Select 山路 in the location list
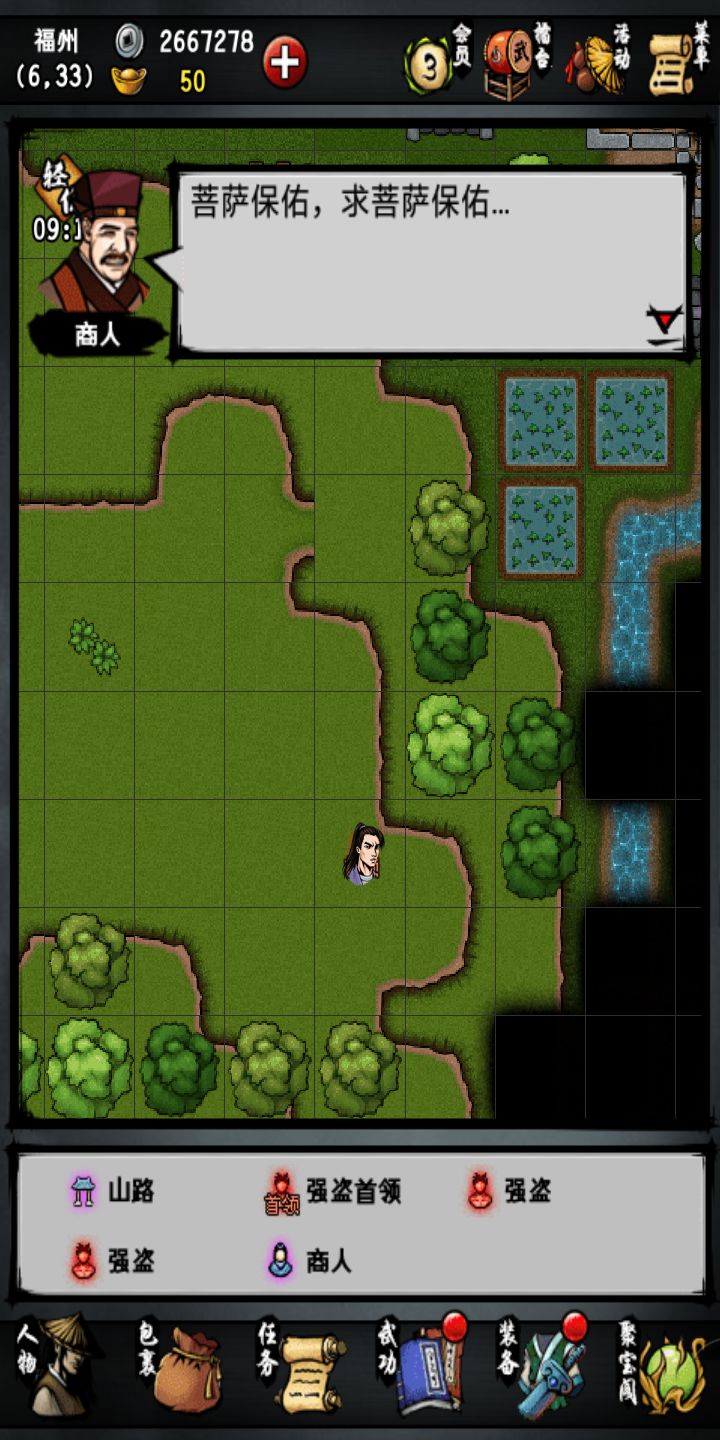Screen dimensions: 720x1440 (113, 1192)
